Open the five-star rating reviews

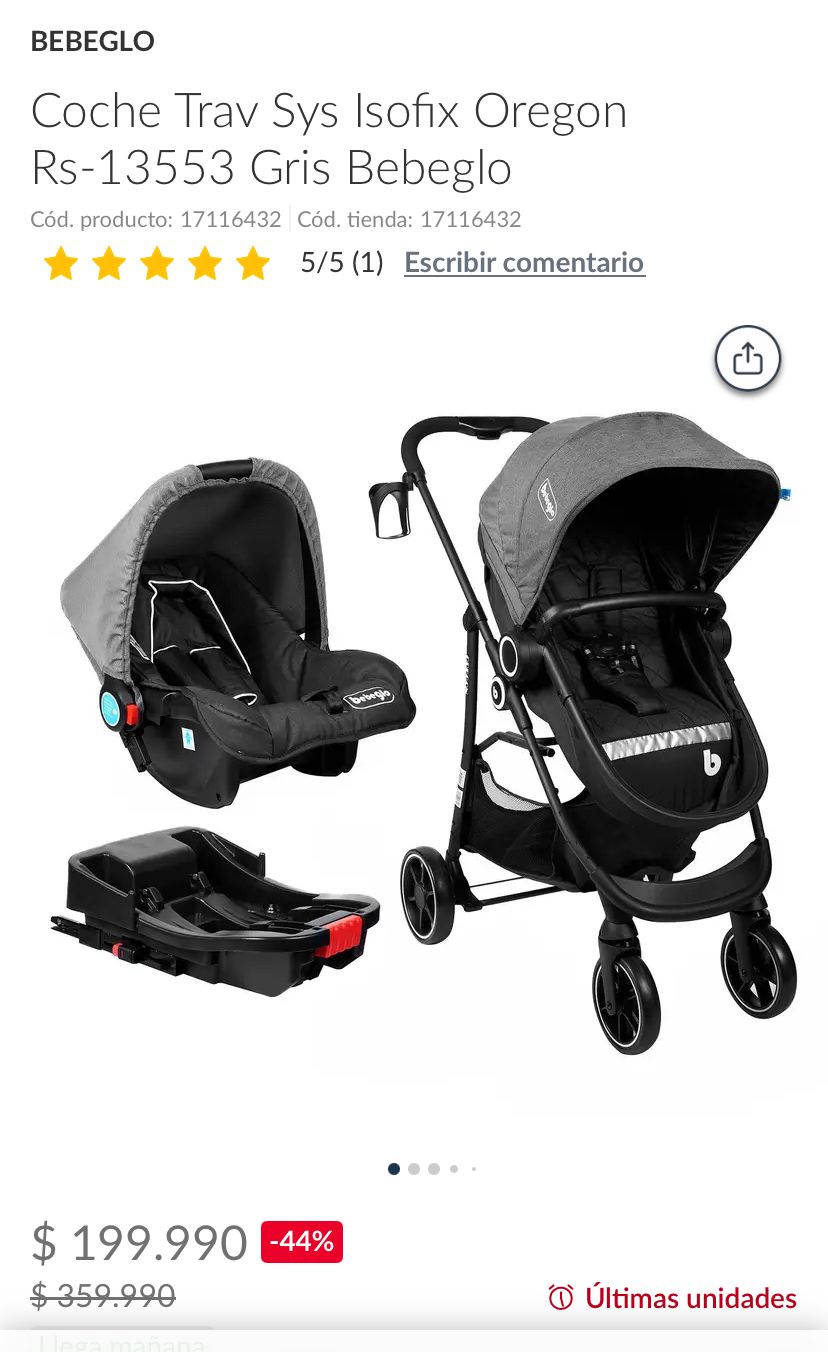coord(157,264)
